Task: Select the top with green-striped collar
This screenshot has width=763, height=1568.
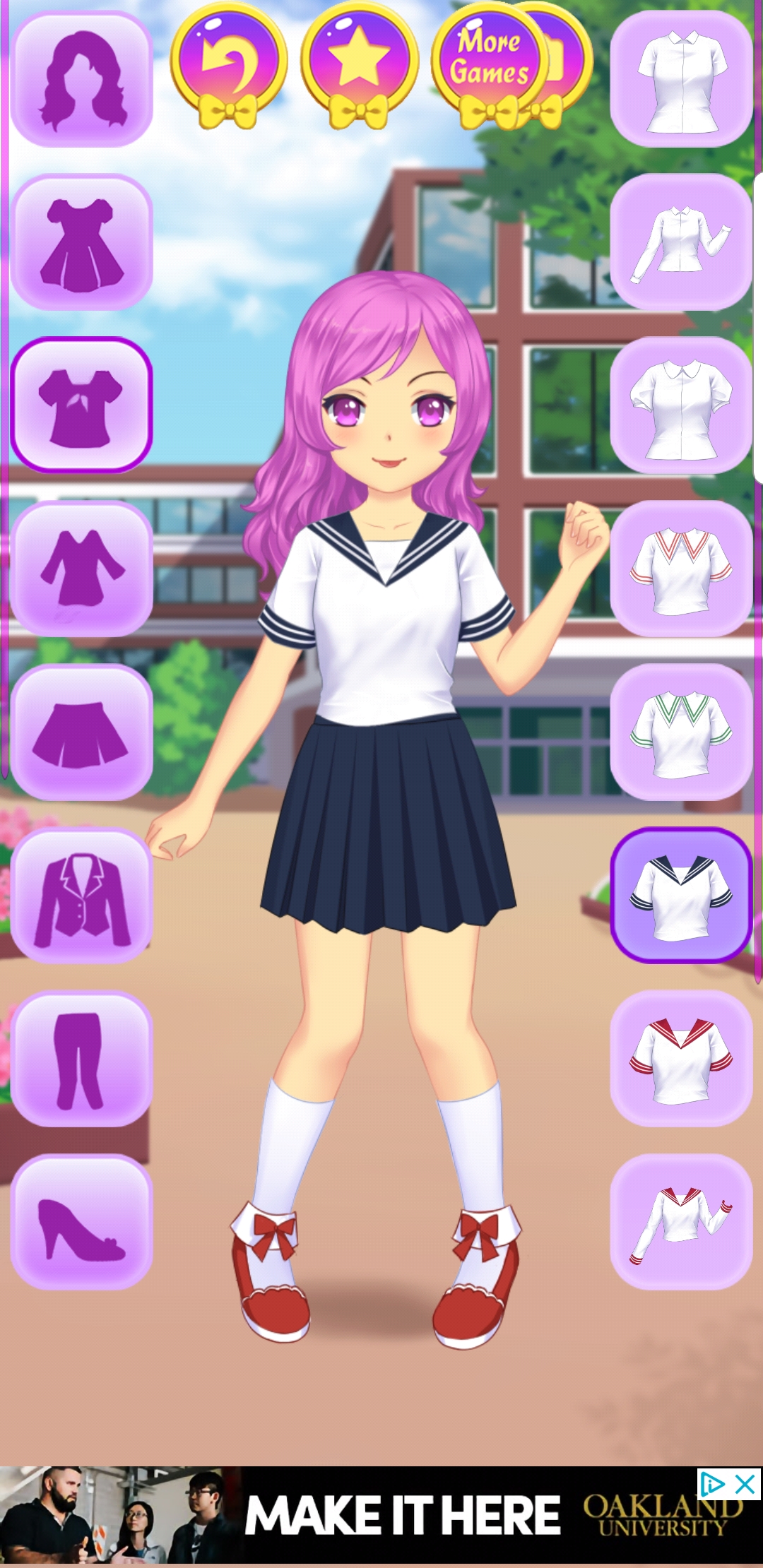Action: (681, 732)
